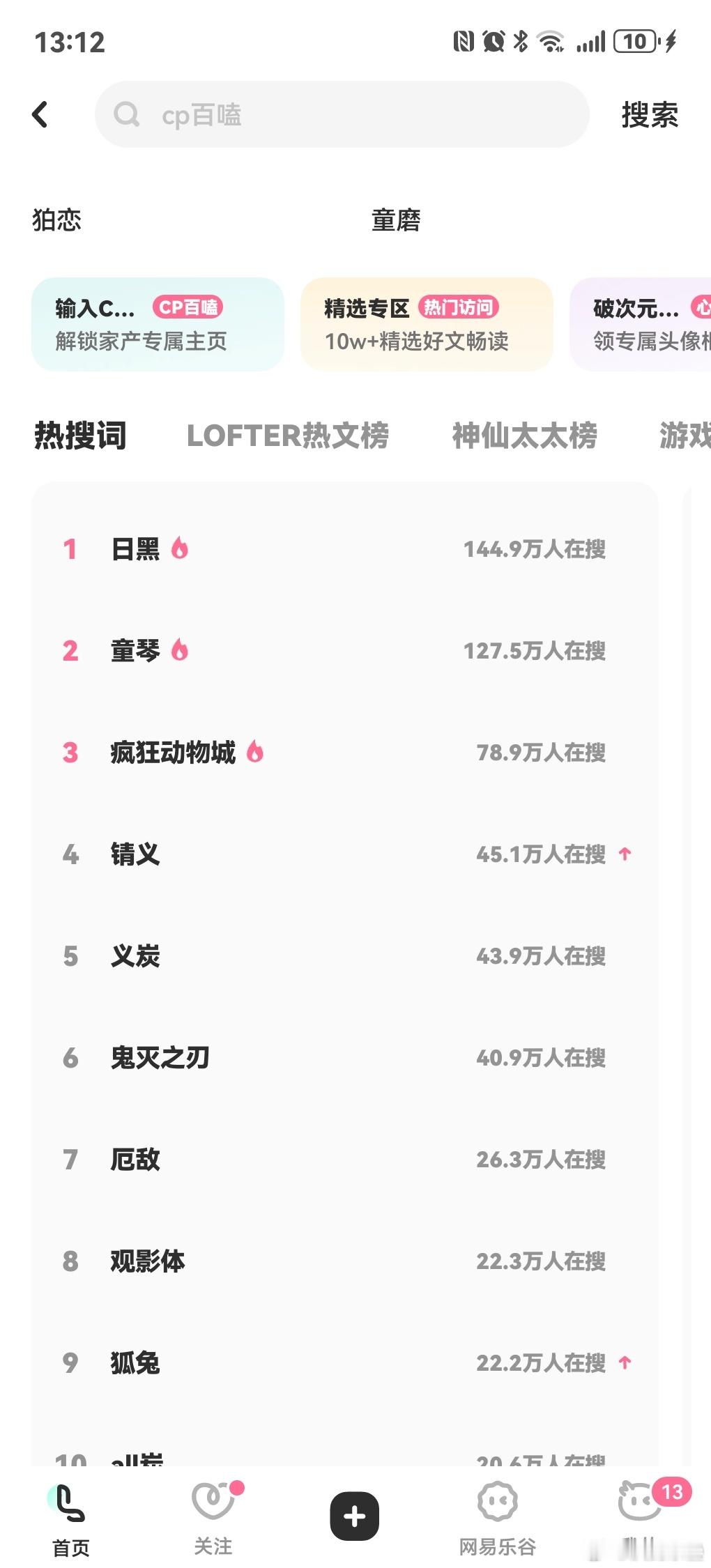Open the 网易乐谷 icon in bottom bar

496,1500
